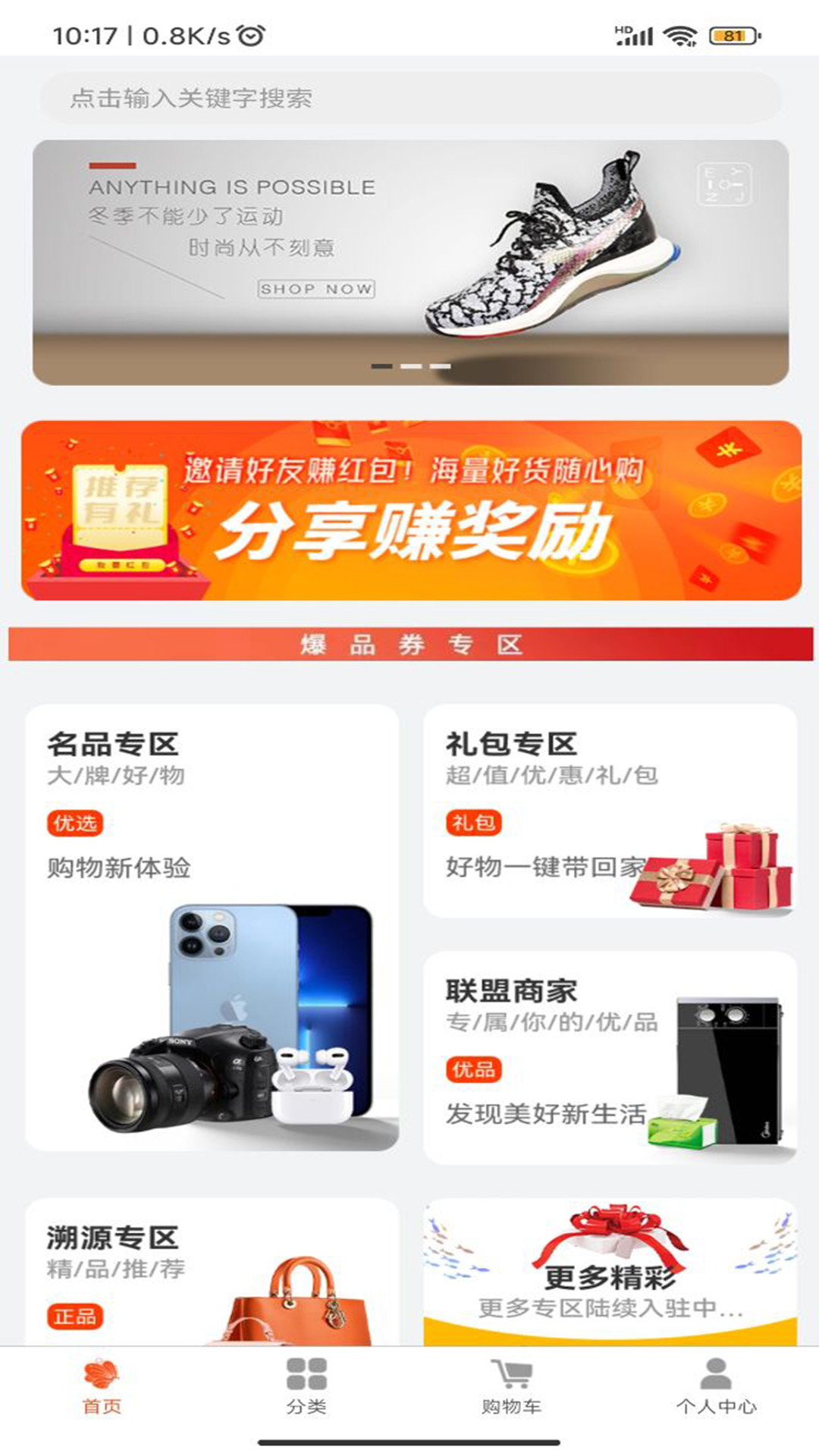Open the 分享赚奖励 invite banner

[x=411, y=510]
